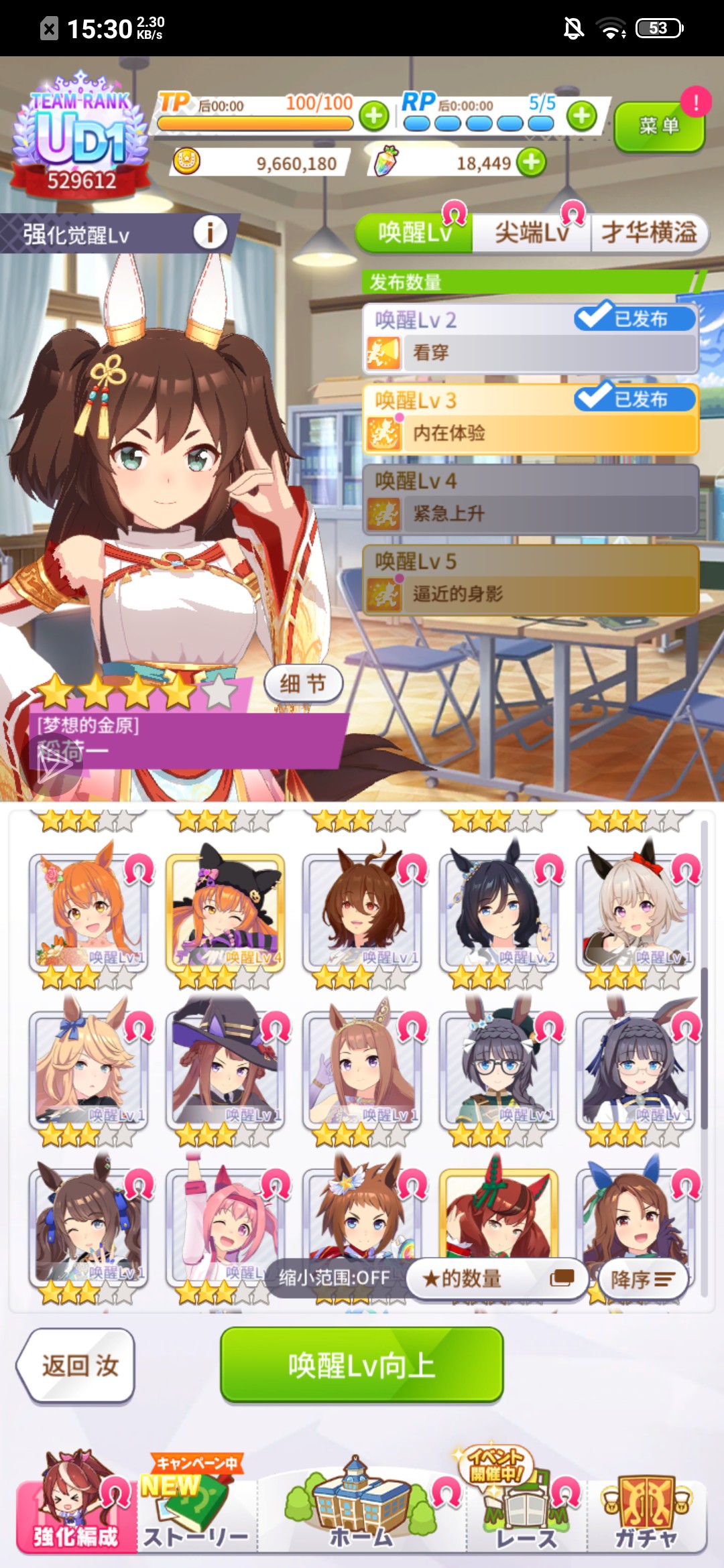724x1568 pixels.
Task: Switch to the 尖端Lv tab
Action: click(x=531, y=233)
